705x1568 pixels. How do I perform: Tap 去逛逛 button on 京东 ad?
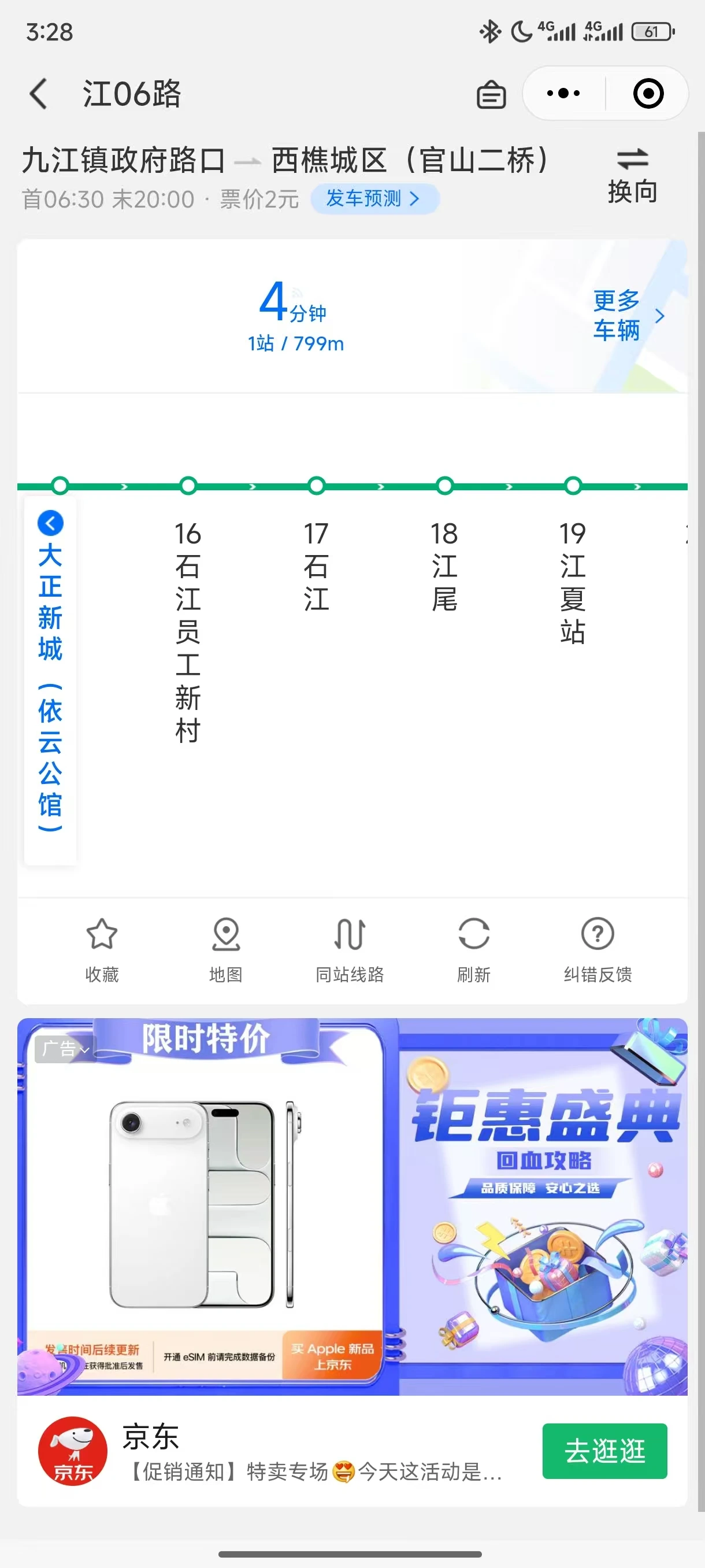[604, 1451]
